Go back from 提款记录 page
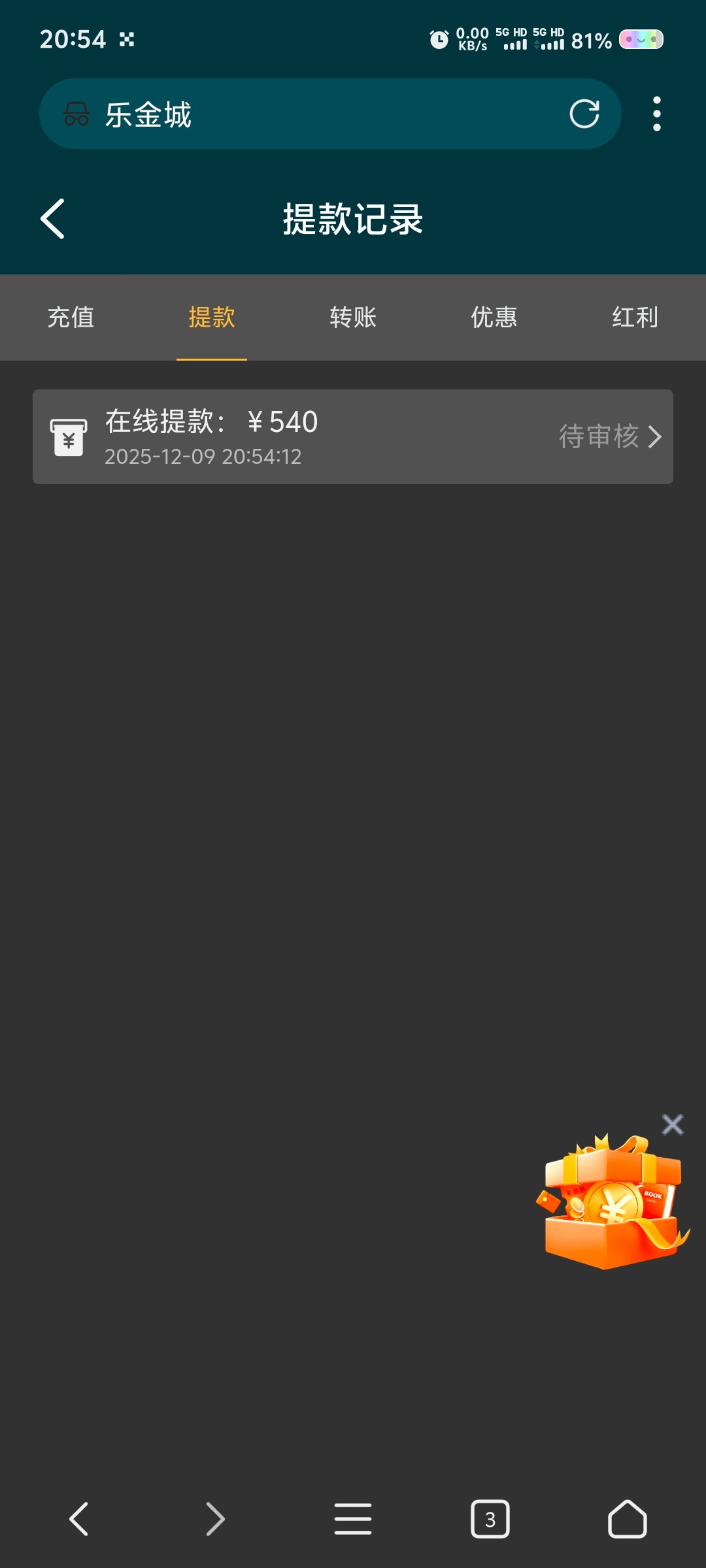This screenshot has width=706, height=1568. [x=53, y=219]
